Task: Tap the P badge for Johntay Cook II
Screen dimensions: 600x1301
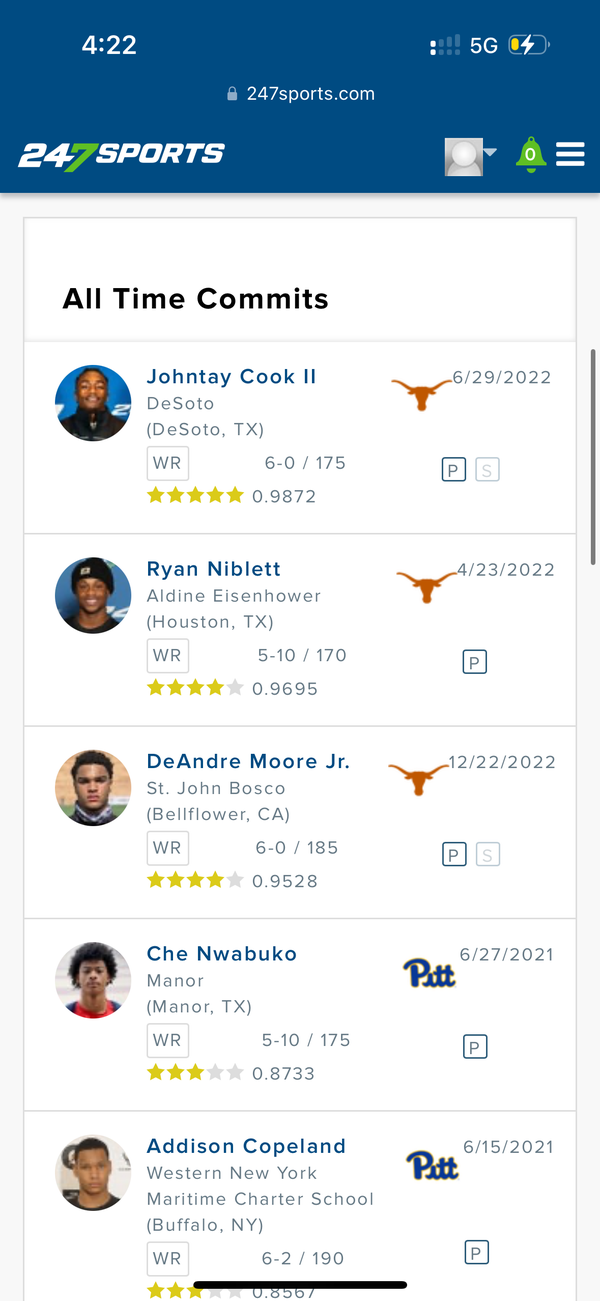Action: pos(454,469)
